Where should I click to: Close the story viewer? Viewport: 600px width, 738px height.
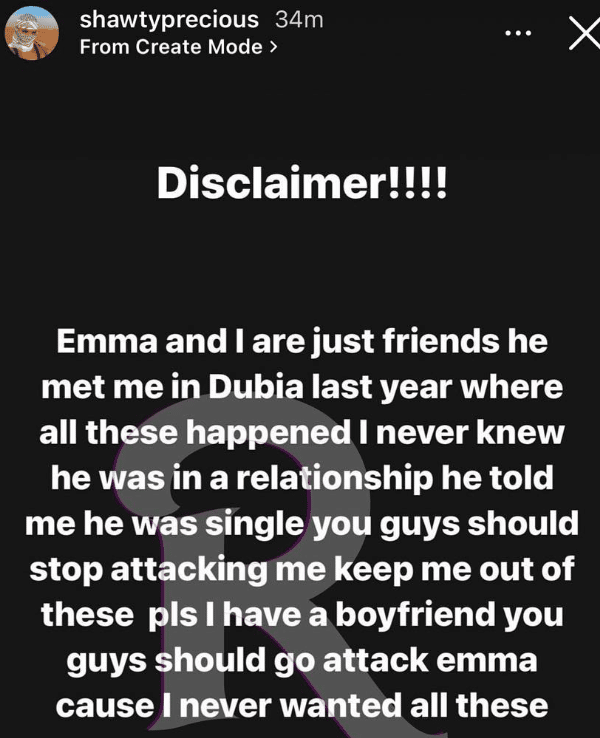tap(579, 34)
